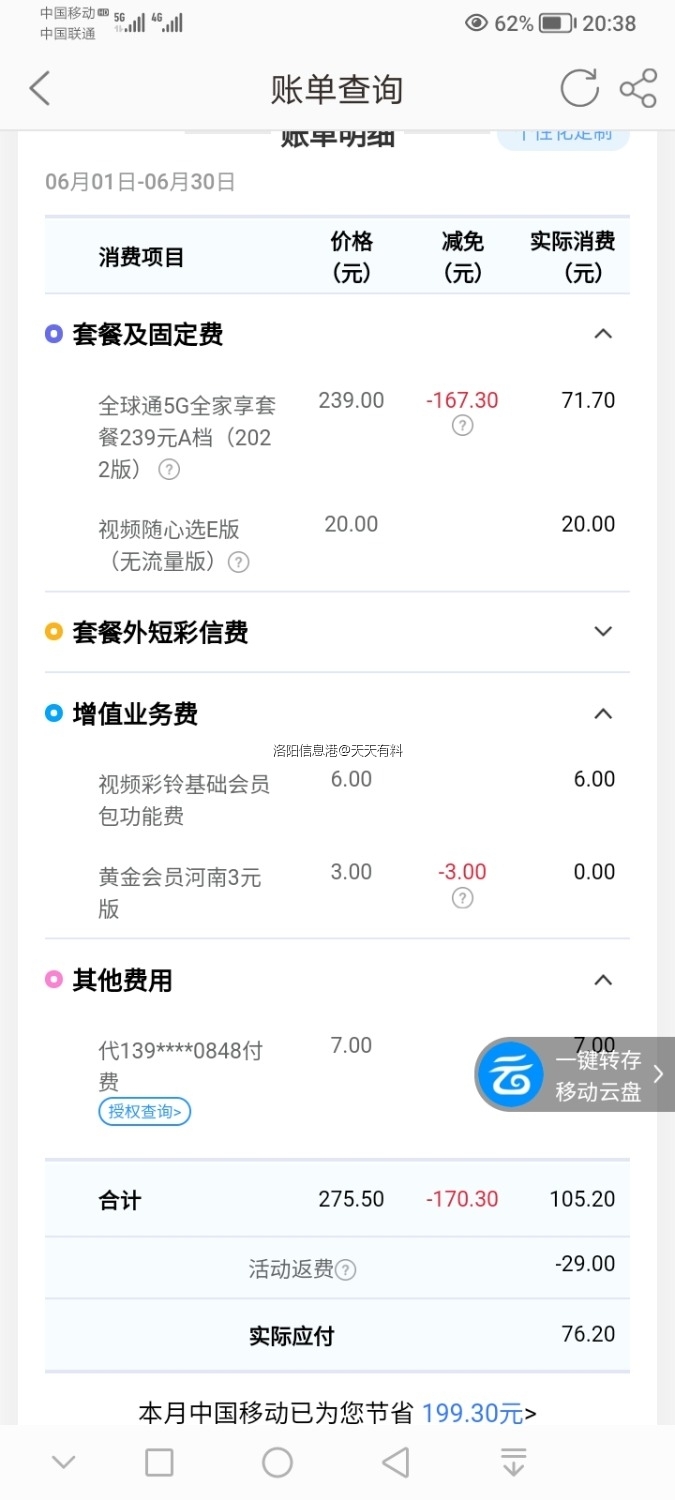Tap the system home button
The width and height of the screenshot is (675, 1500).
[x=277, y=1462]
